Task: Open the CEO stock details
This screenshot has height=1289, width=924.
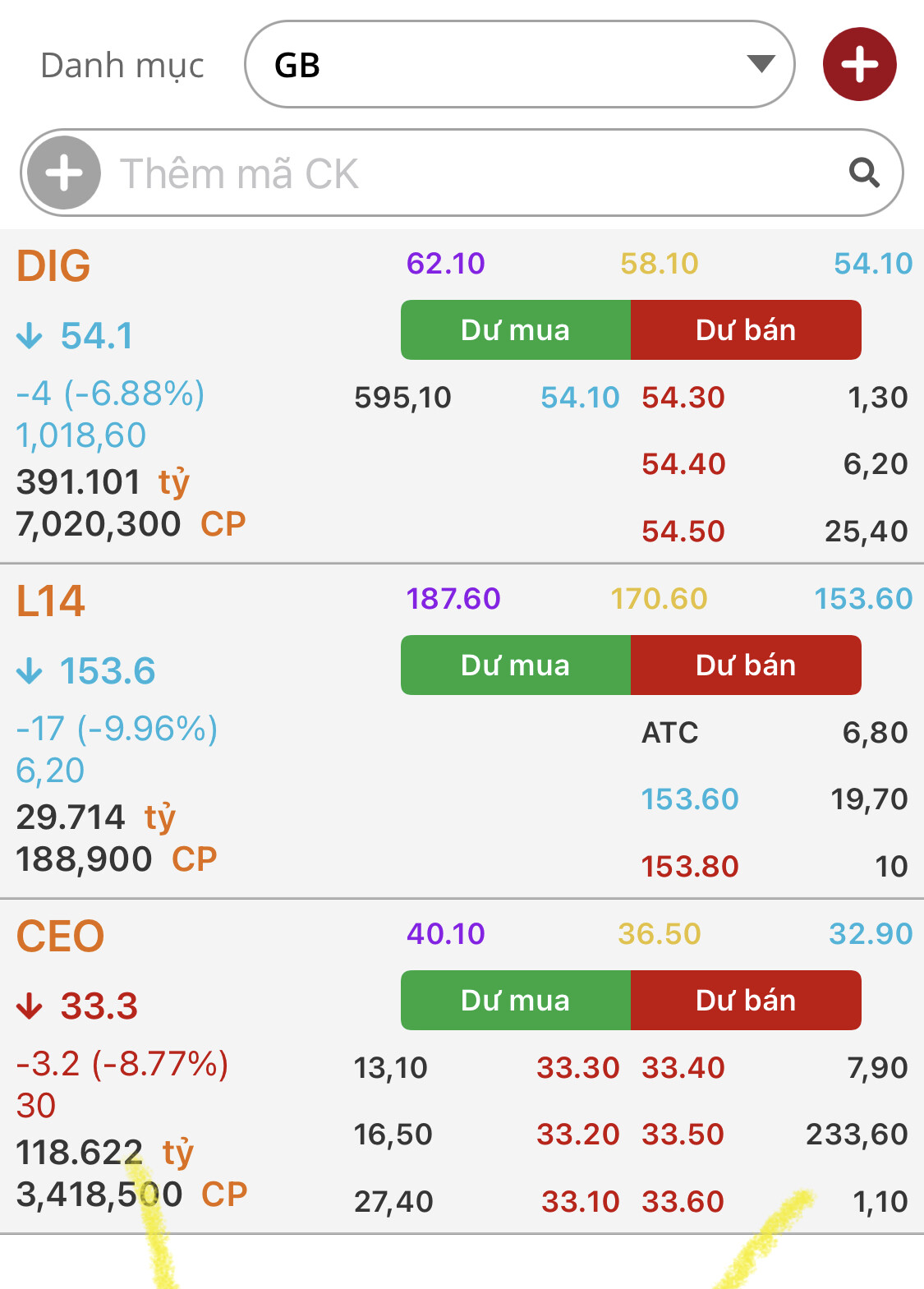Action: coord(60,937)
